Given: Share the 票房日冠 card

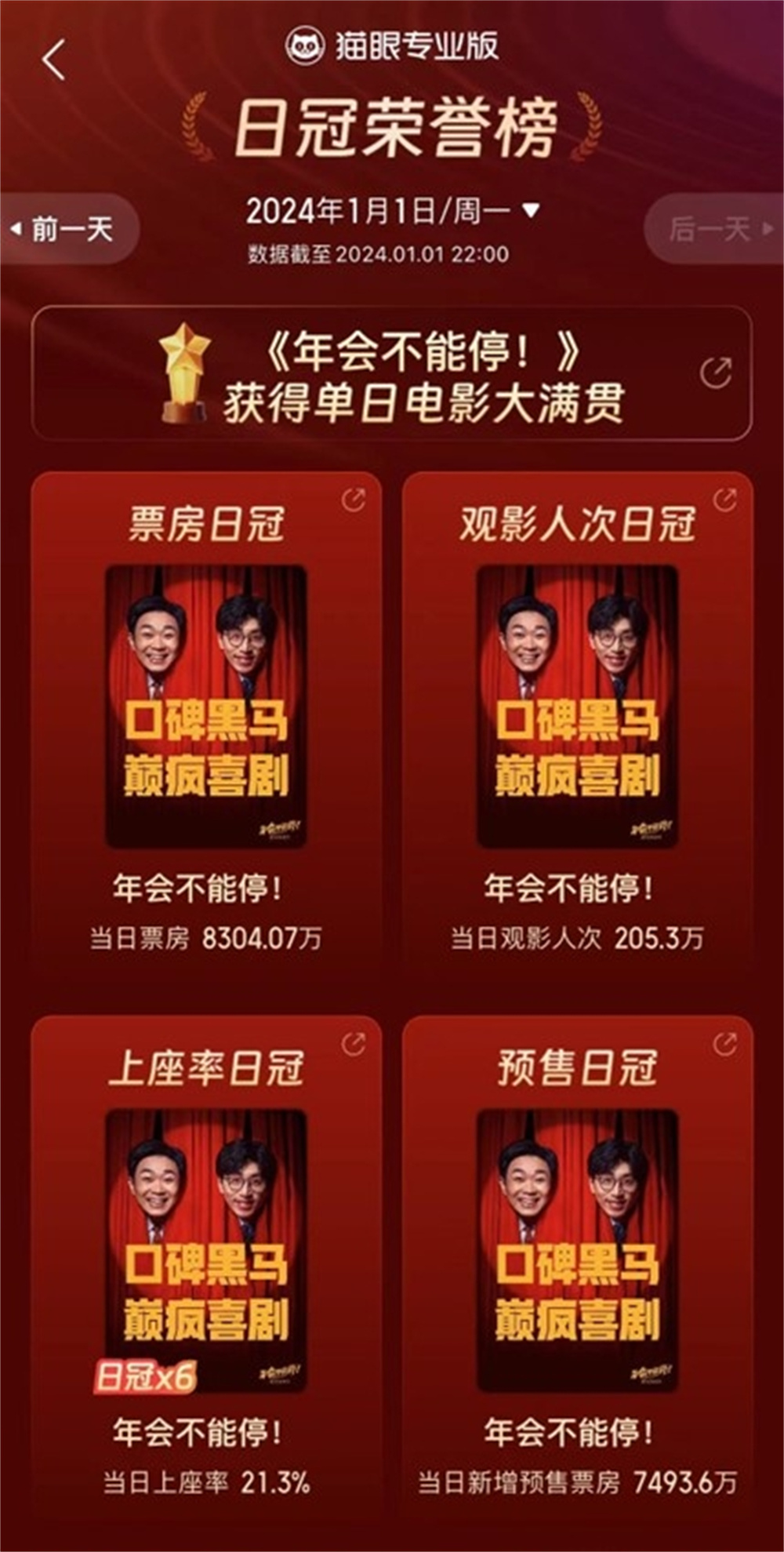Looking at the screenshot, I should [x=354, y=500].
